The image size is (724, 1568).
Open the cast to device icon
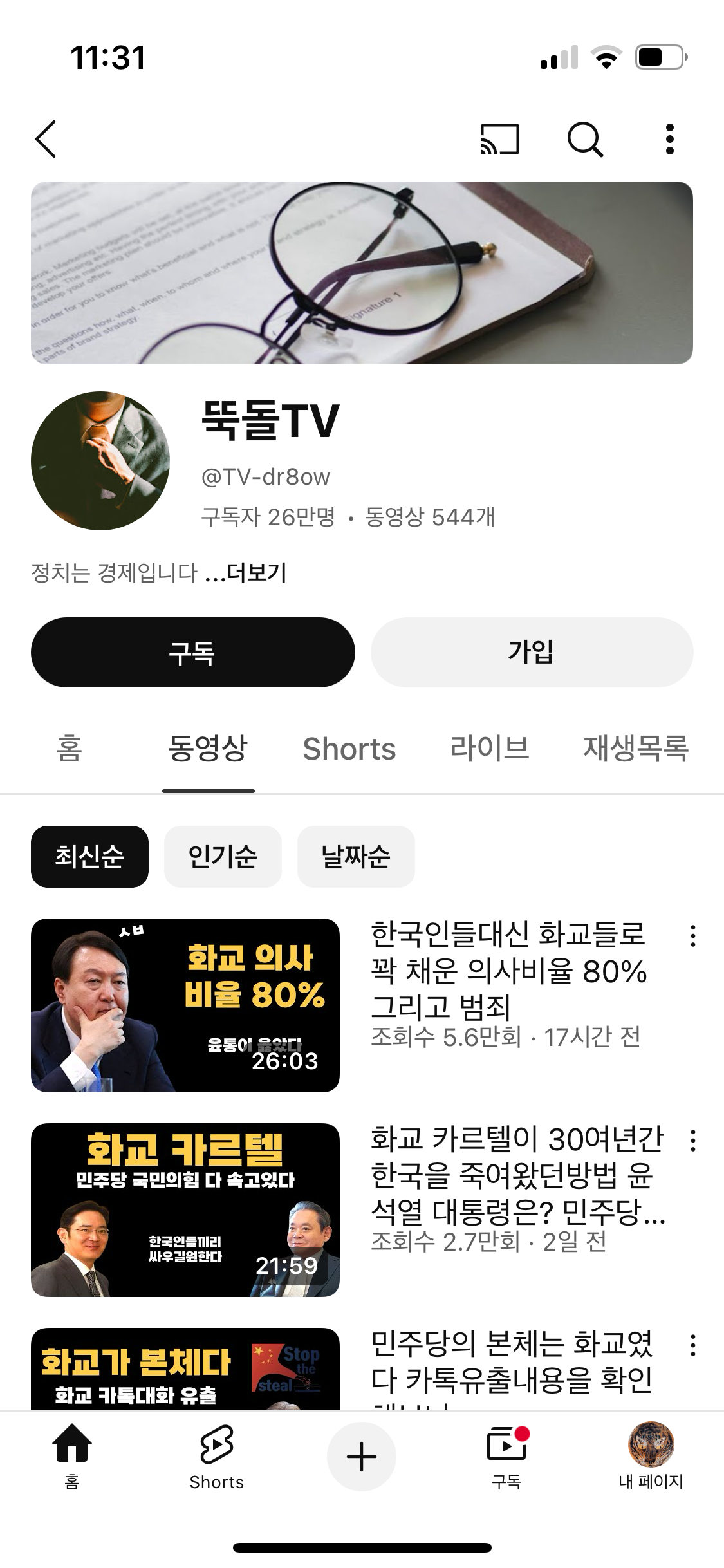coord(499,139)
